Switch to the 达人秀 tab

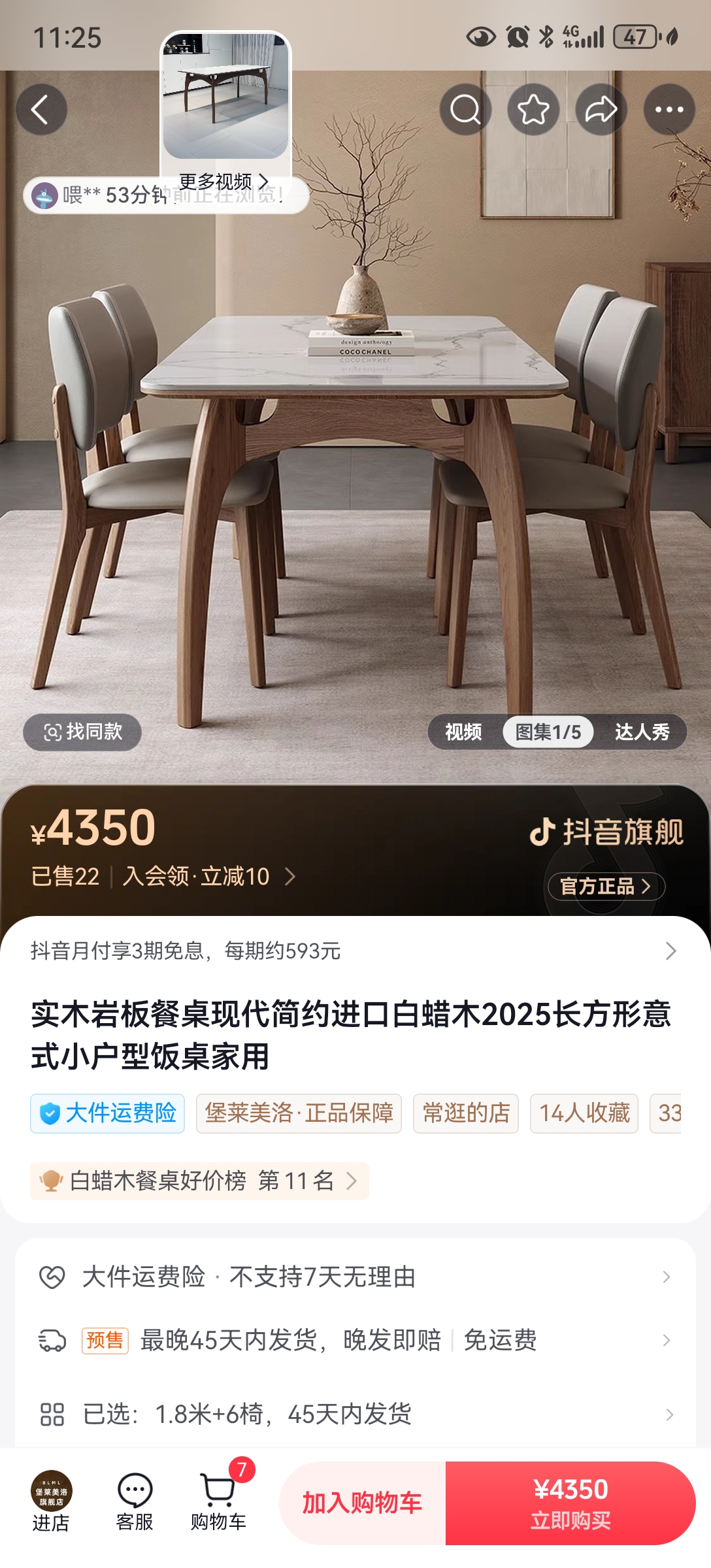642,732
